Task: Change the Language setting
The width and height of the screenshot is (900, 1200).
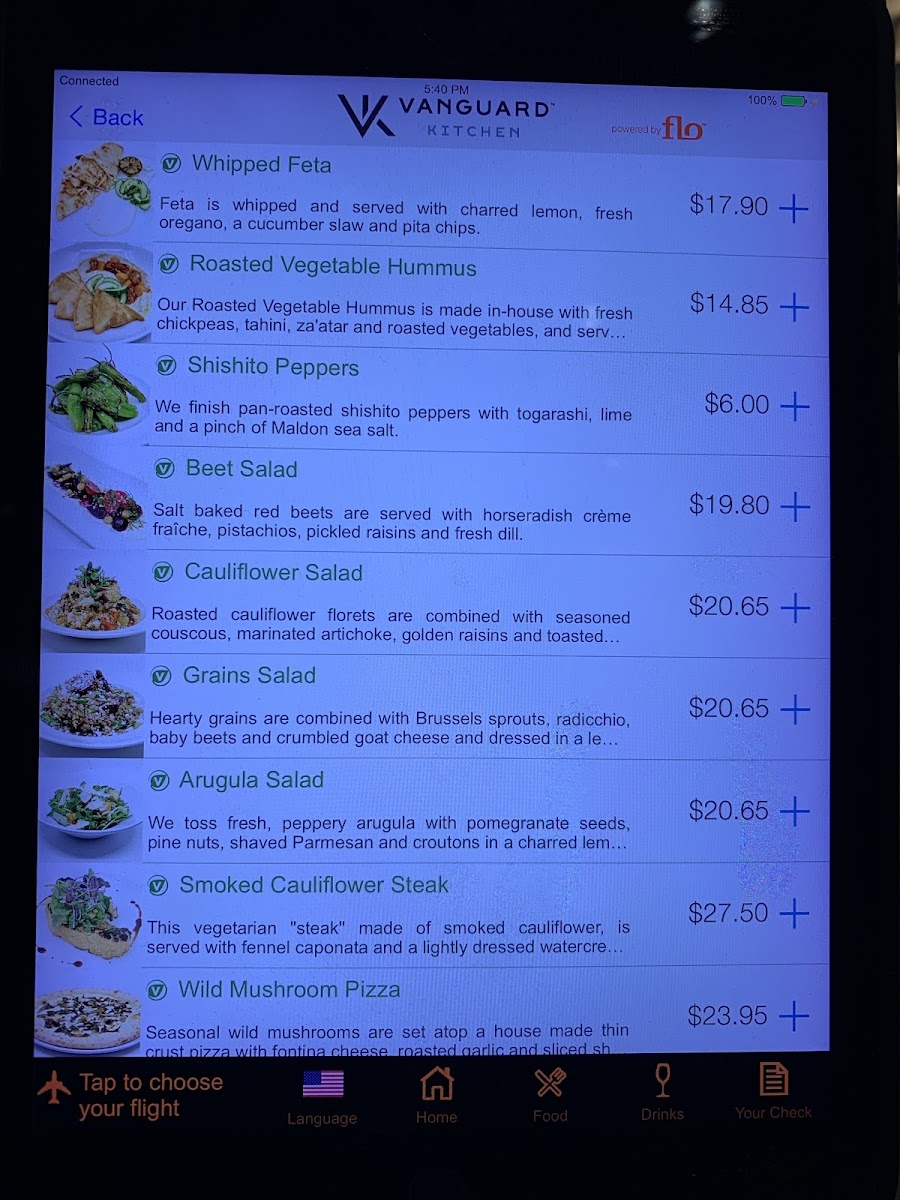Action: (x=322, y=1097)
